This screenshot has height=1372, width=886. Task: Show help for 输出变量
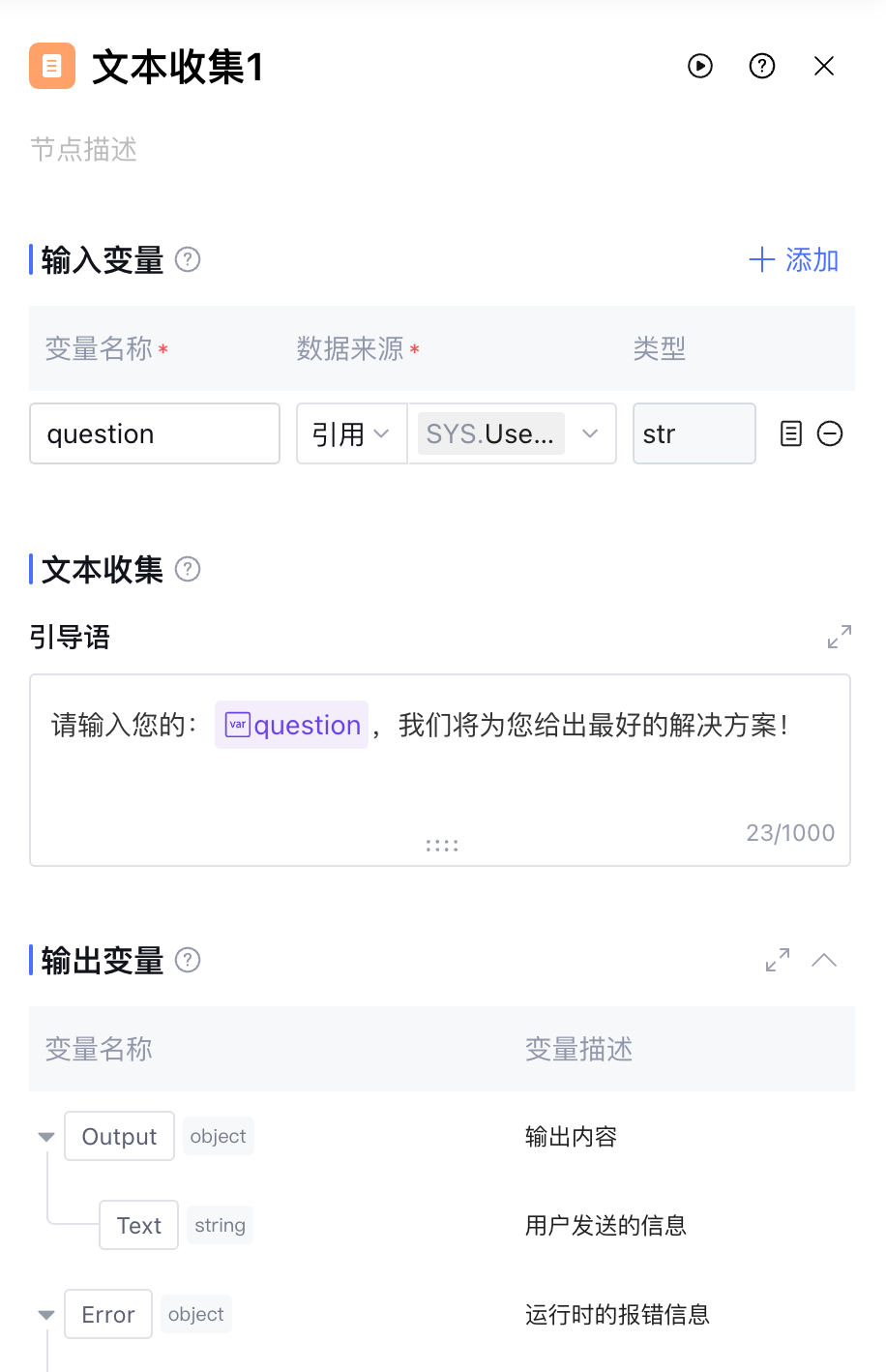[x=188, y=960]
